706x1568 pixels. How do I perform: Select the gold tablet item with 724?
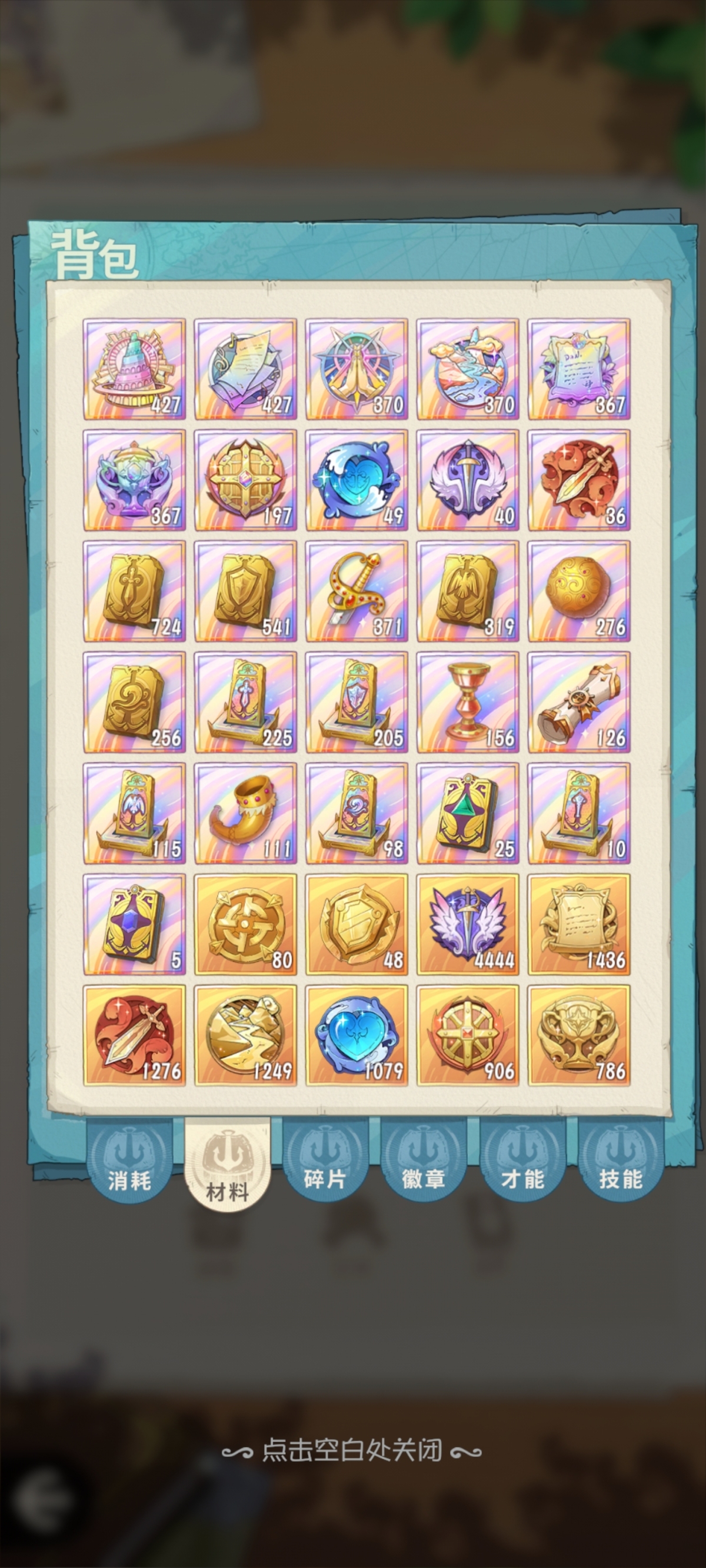[135, 591]
